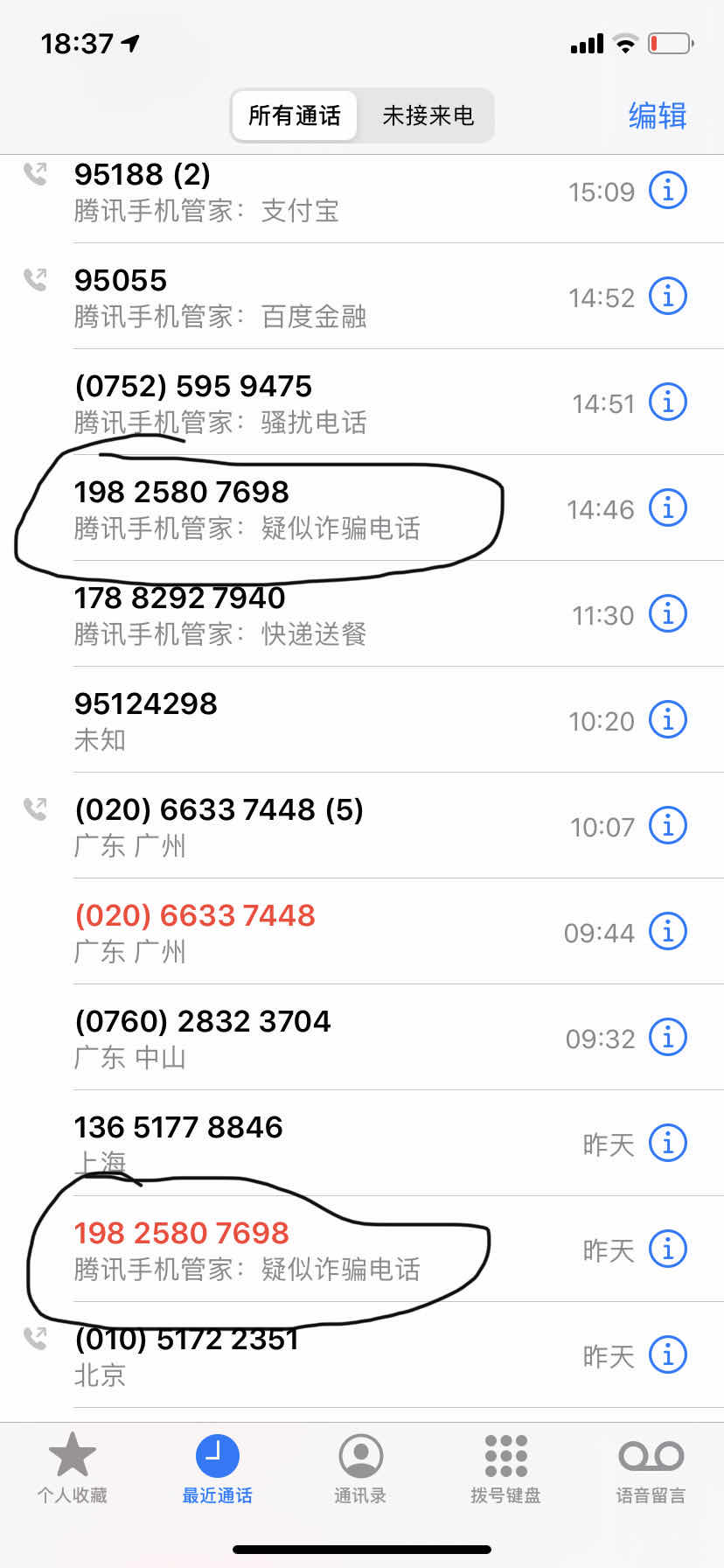Open the 个人收藏 favorites tab
724x1568 pixels.
pos(72,1468)
